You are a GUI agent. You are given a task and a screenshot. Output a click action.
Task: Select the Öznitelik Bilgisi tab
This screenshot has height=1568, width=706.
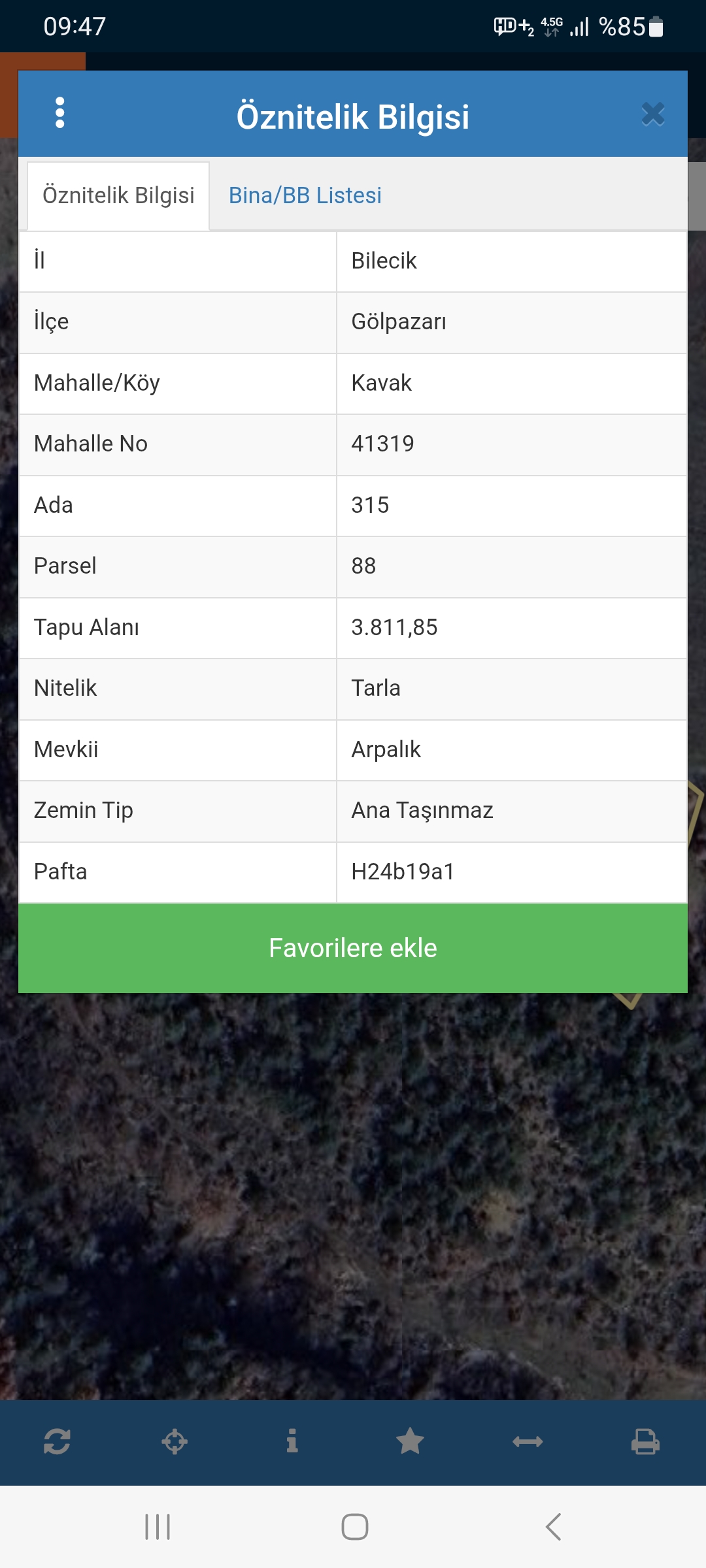pos(118,195)
